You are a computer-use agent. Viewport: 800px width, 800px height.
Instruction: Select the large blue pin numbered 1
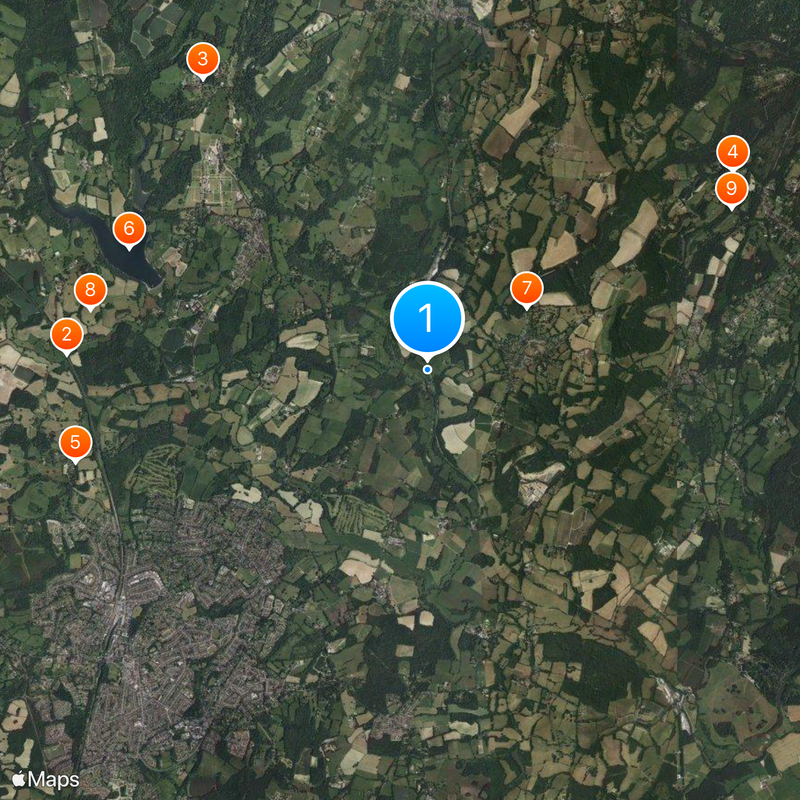click(x=427, y=318)
